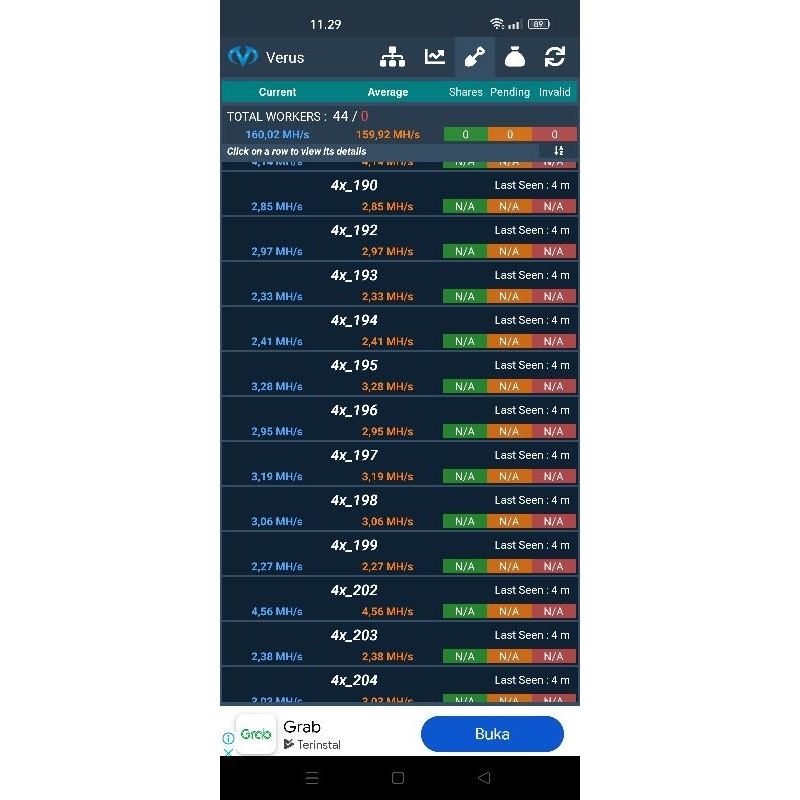Open details for worker 4x_202

[x=354, y=591]
